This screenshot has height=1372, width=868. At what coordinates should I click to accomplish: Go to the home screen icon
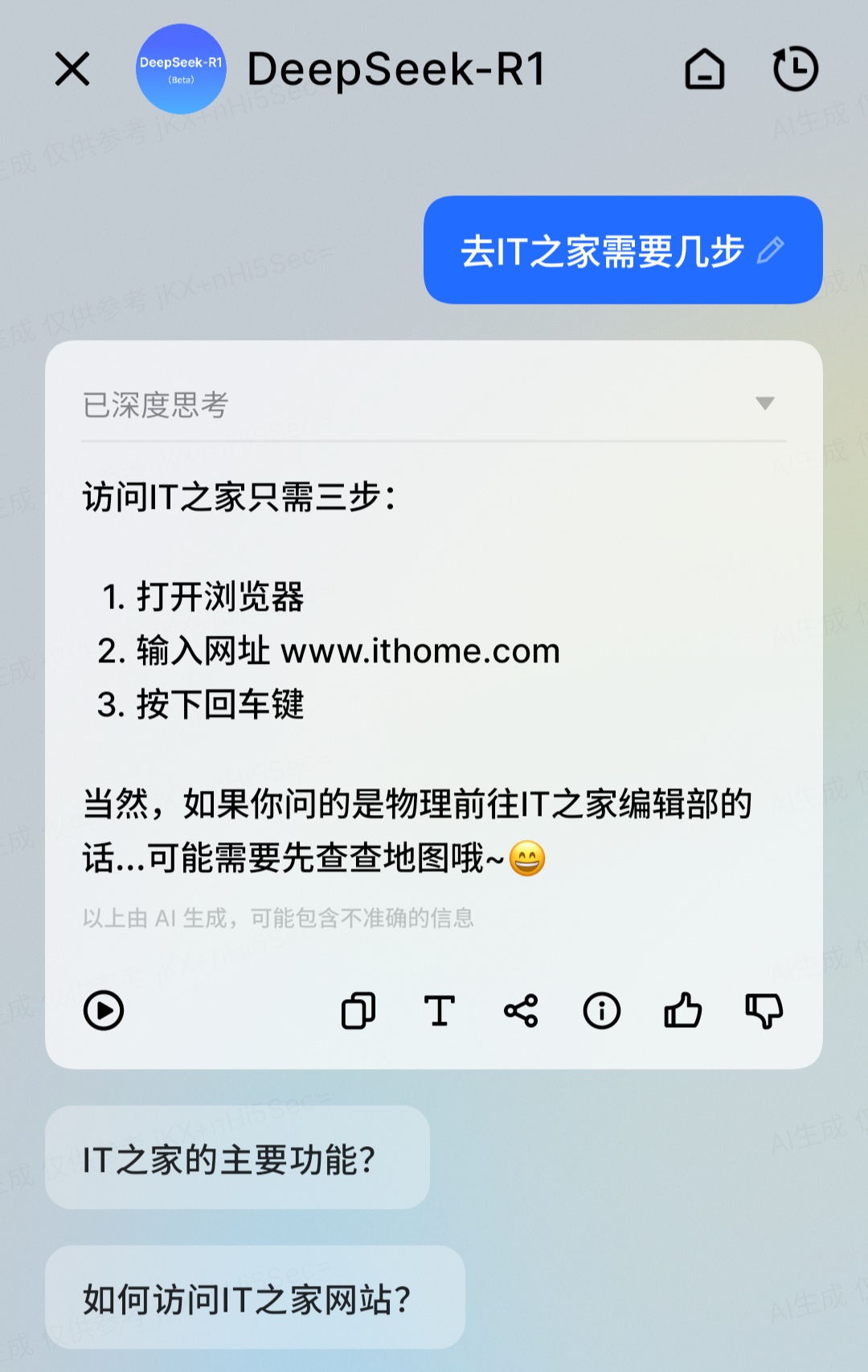704,69
